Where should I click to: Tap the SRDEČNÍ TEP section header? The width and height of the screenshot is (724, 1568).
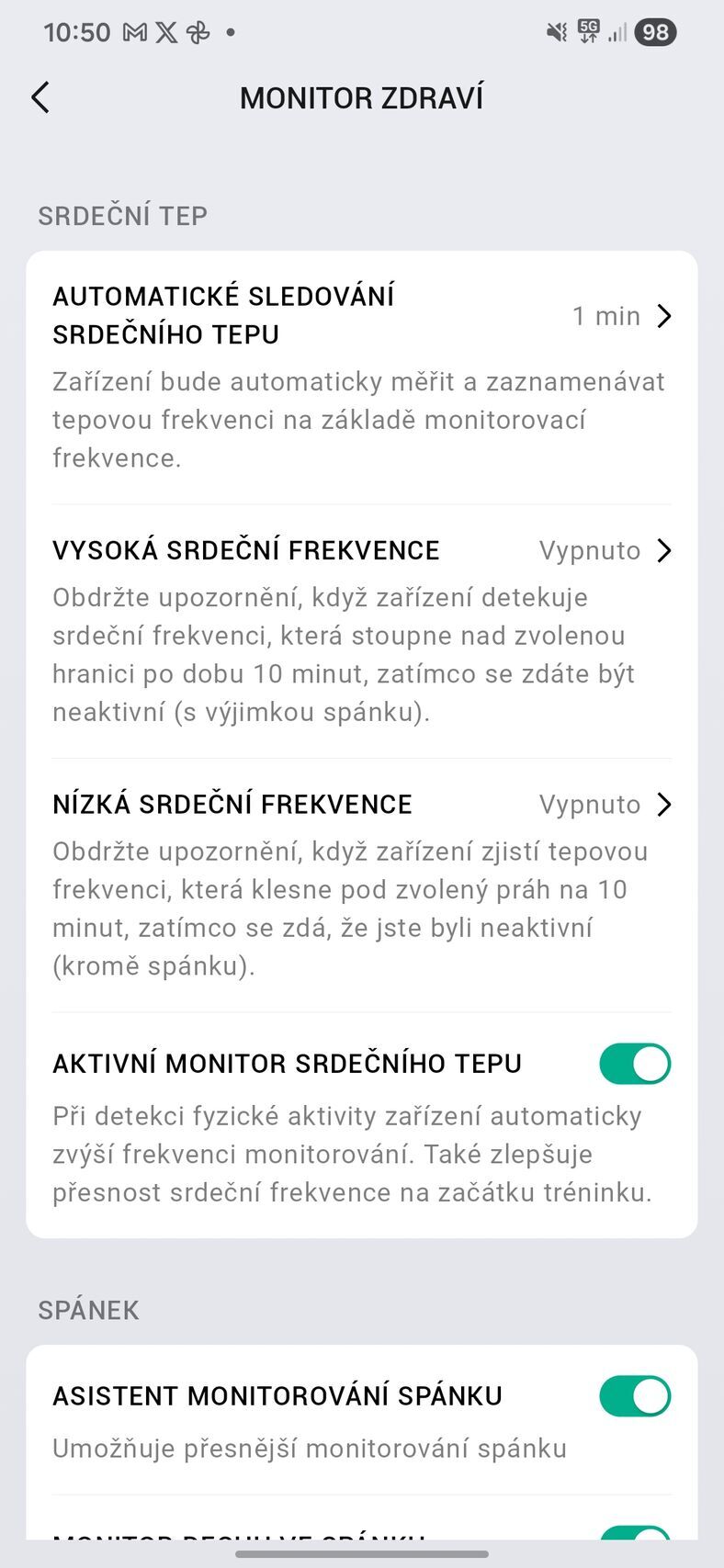tap(122, 215)
